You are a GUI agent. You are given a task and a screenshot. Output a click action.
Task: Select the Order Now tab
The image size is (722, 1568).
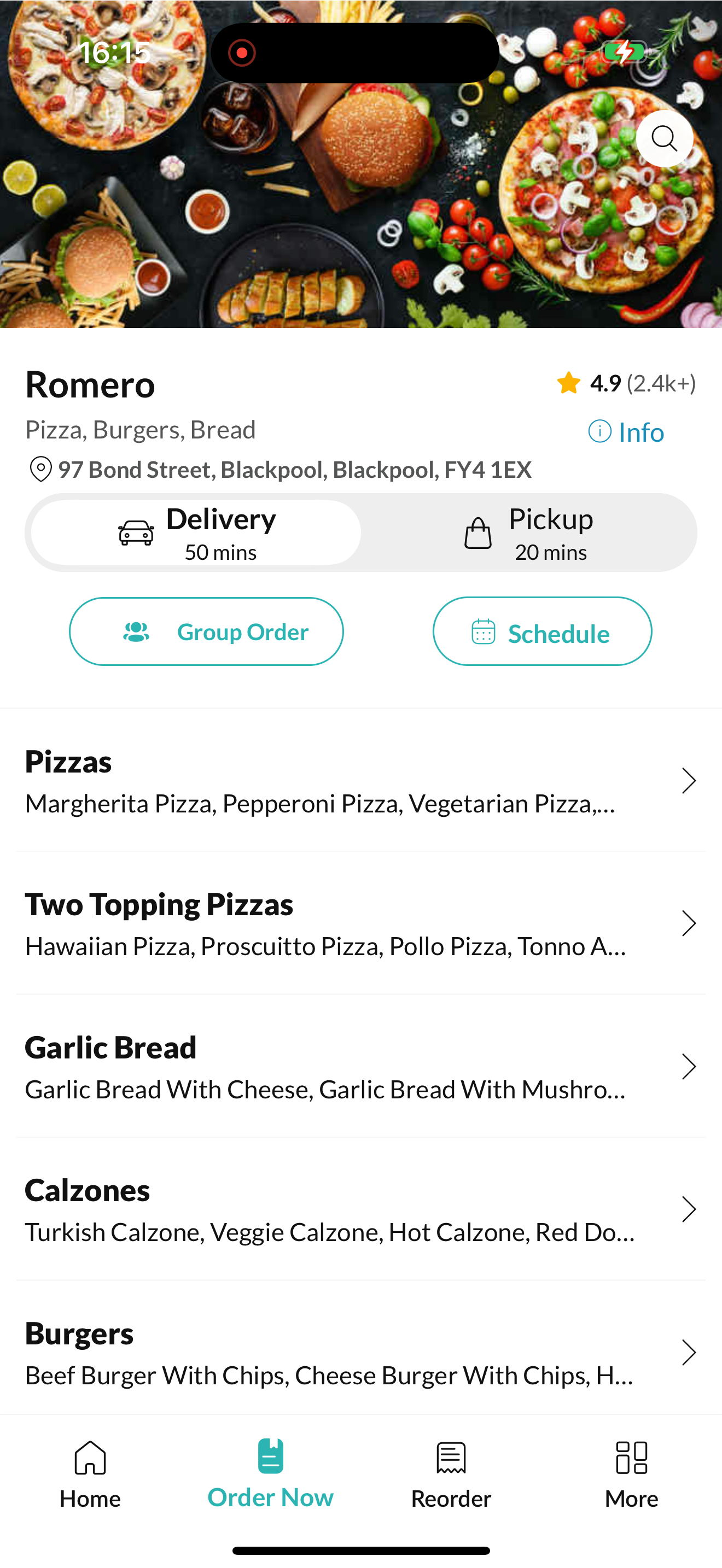tap(270, 1475)
